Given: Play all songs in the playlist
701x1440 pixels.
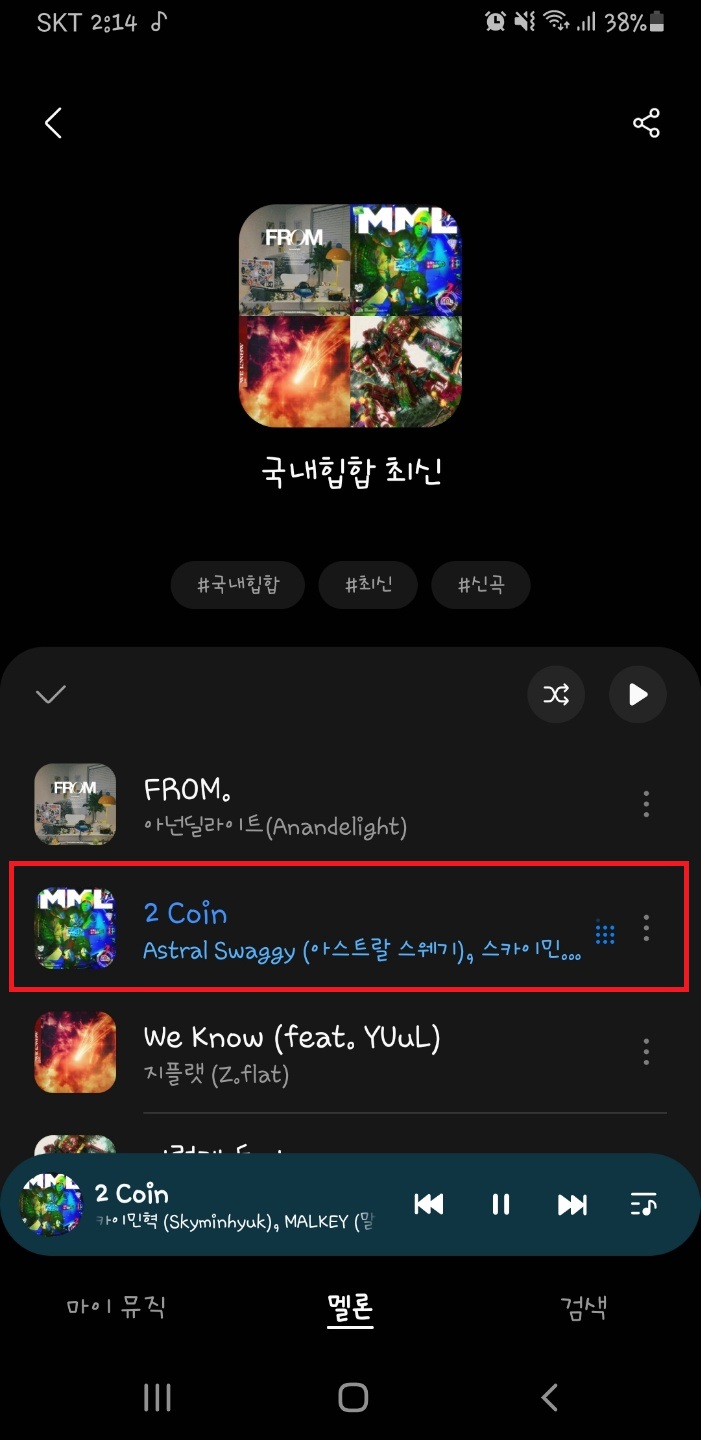Looking at the screenshot, I should tap(638, 694).
